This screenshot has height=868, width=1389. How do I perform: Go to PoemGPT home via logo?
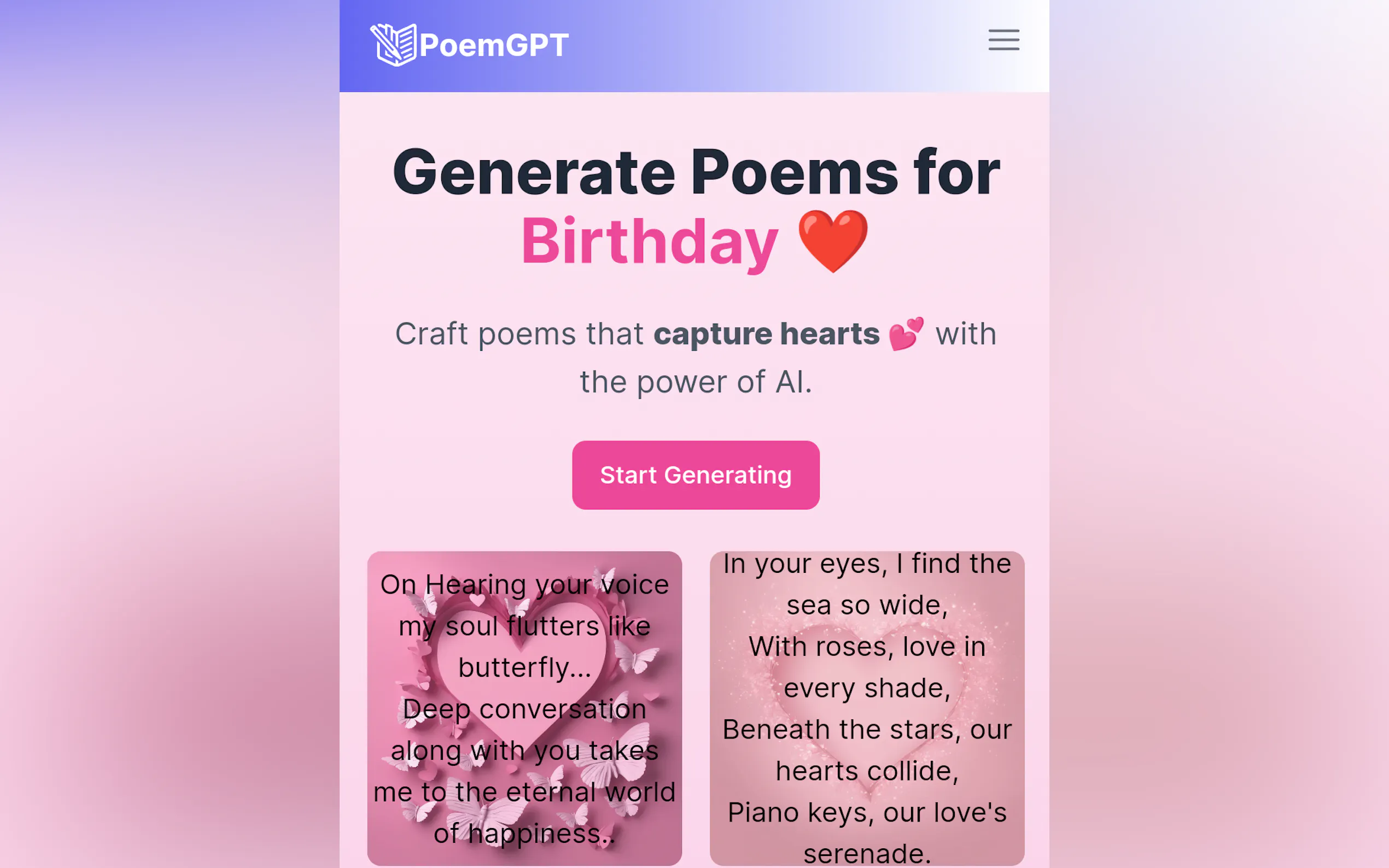470,45
